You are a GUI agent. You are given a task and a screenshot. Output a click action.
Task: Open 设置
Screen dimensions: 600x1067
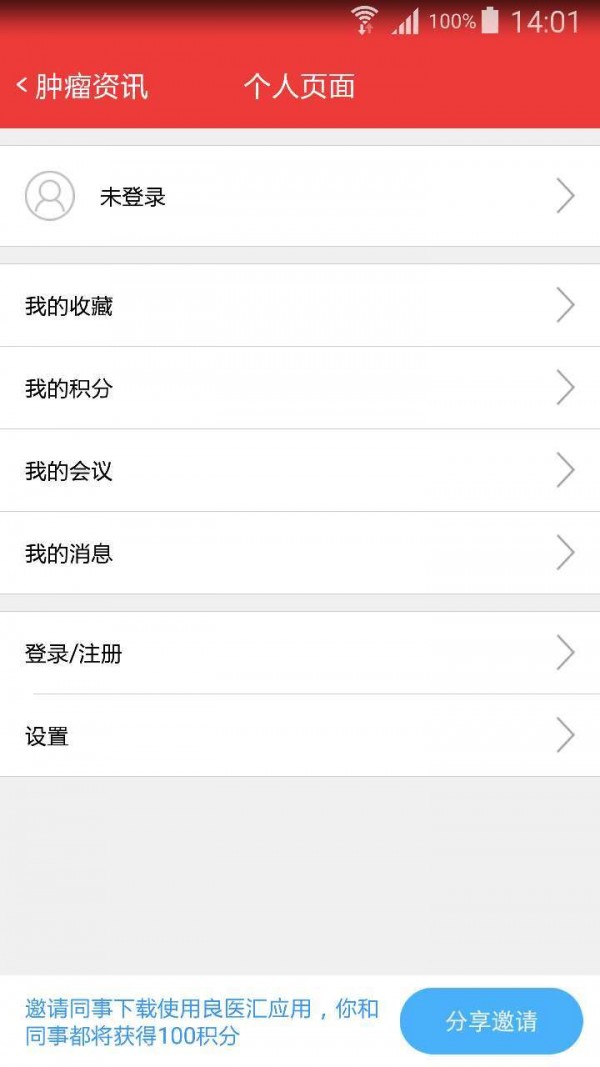pyautogui.click(x=300, y=736)
